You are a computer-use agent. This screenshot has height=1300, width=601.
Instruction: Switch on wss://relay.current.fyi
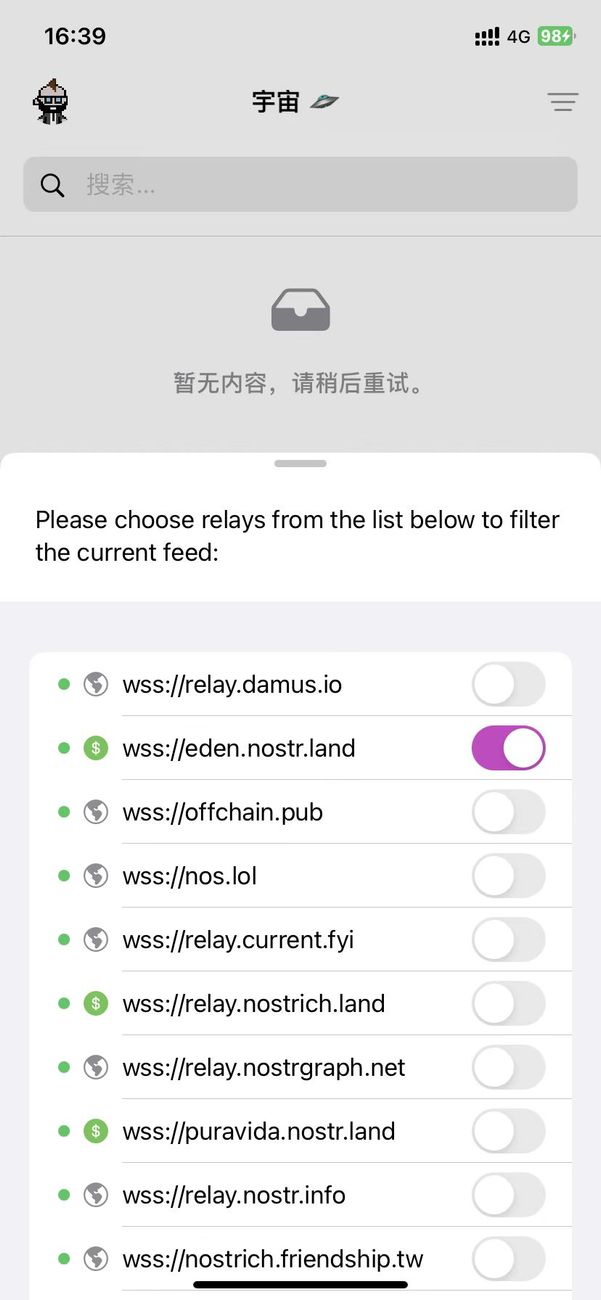point(508,940)
